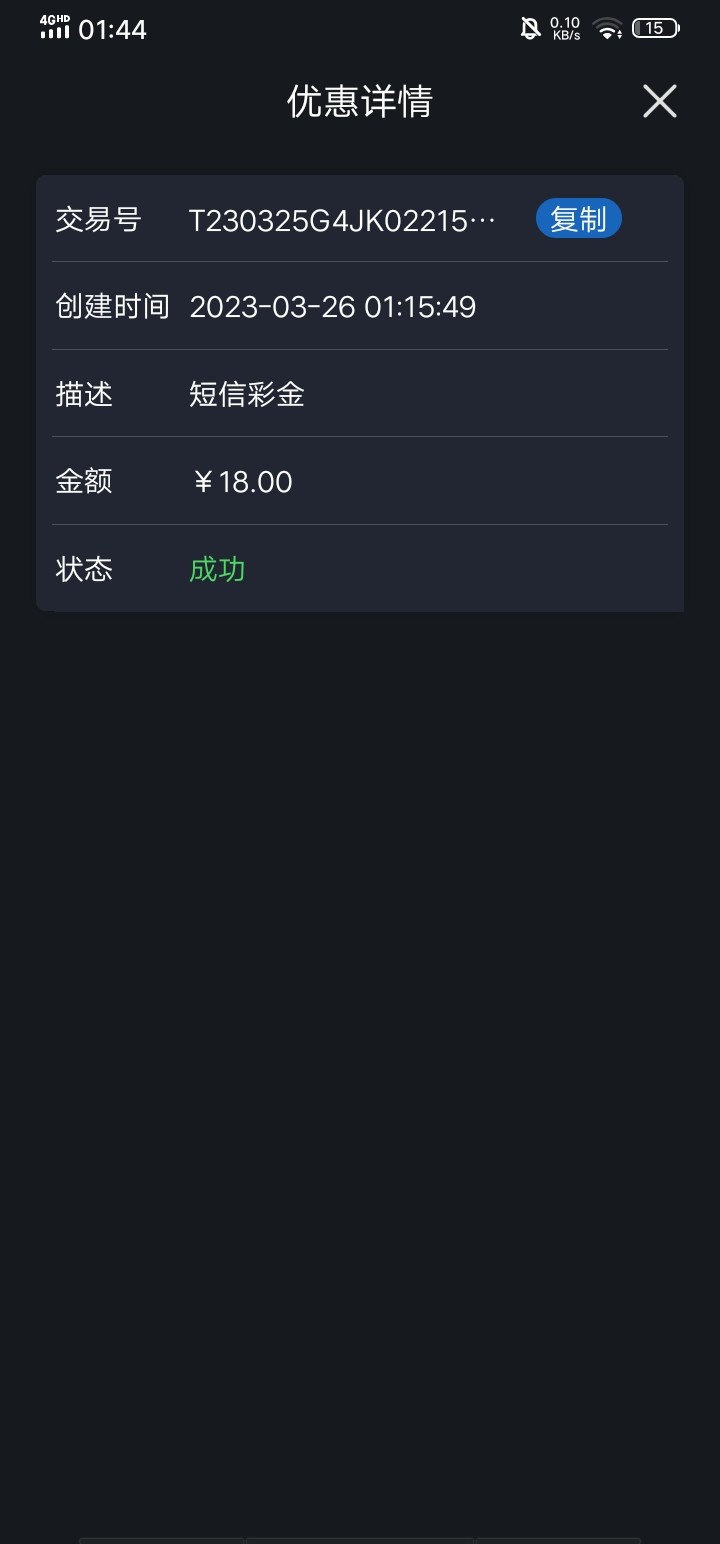The height and width of the screenshot is (1544, 720).
Task: Click the green 成功 status text
Action: pyautogui.click(x=216, y=568)
